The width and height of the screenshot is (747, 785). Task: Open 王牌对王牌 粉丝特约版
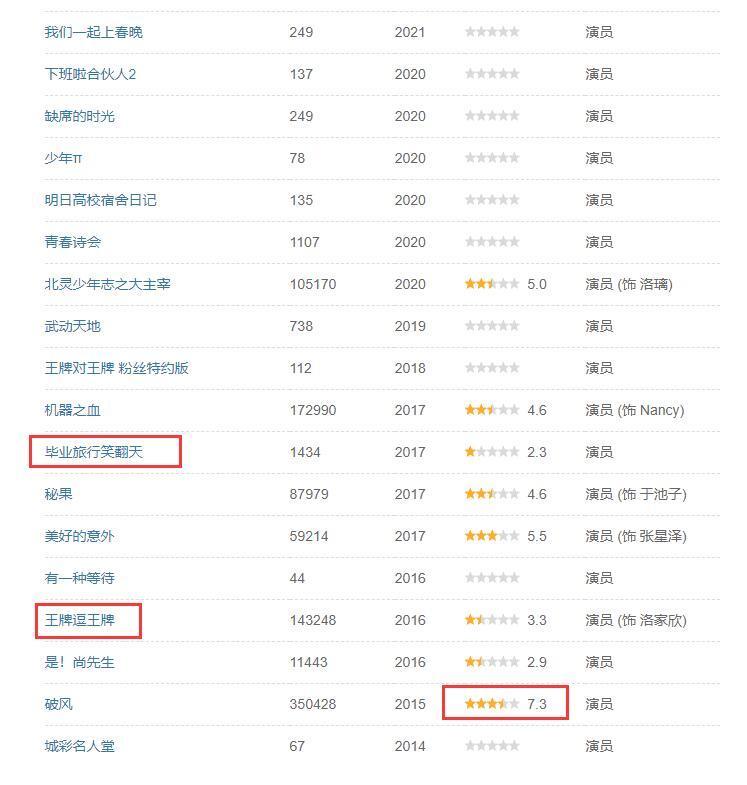coord(116,368)
